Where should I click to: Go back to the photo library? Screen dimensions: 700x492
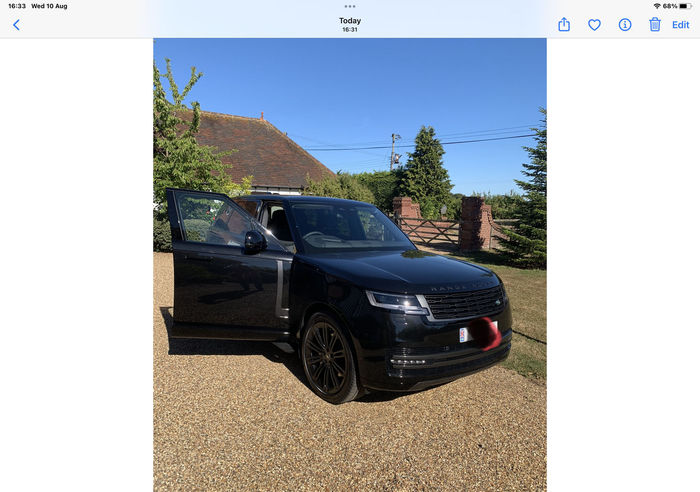pyautogui.click(x=16, y=25)
